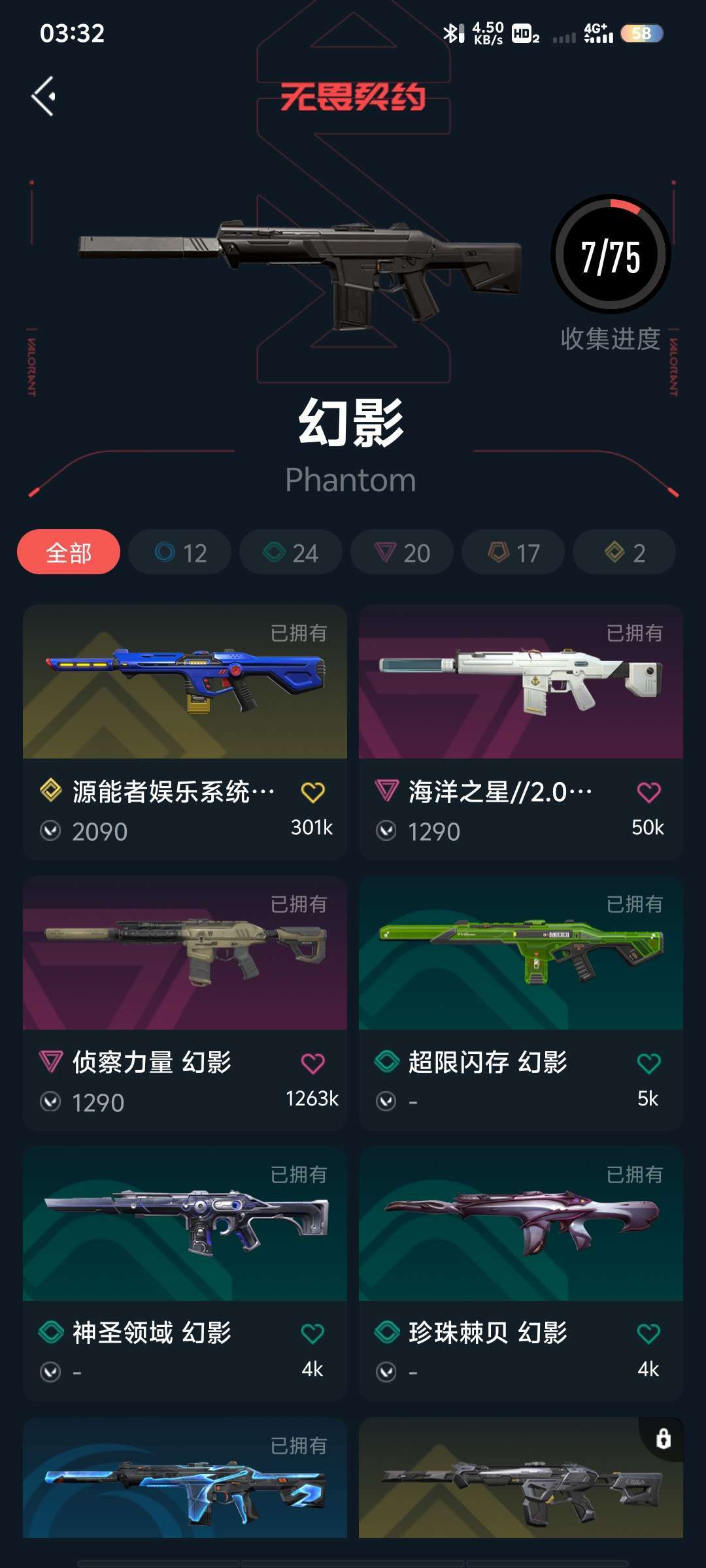Like the 珍珠棘贝 幻影 skin

(x=648, y=1333)
